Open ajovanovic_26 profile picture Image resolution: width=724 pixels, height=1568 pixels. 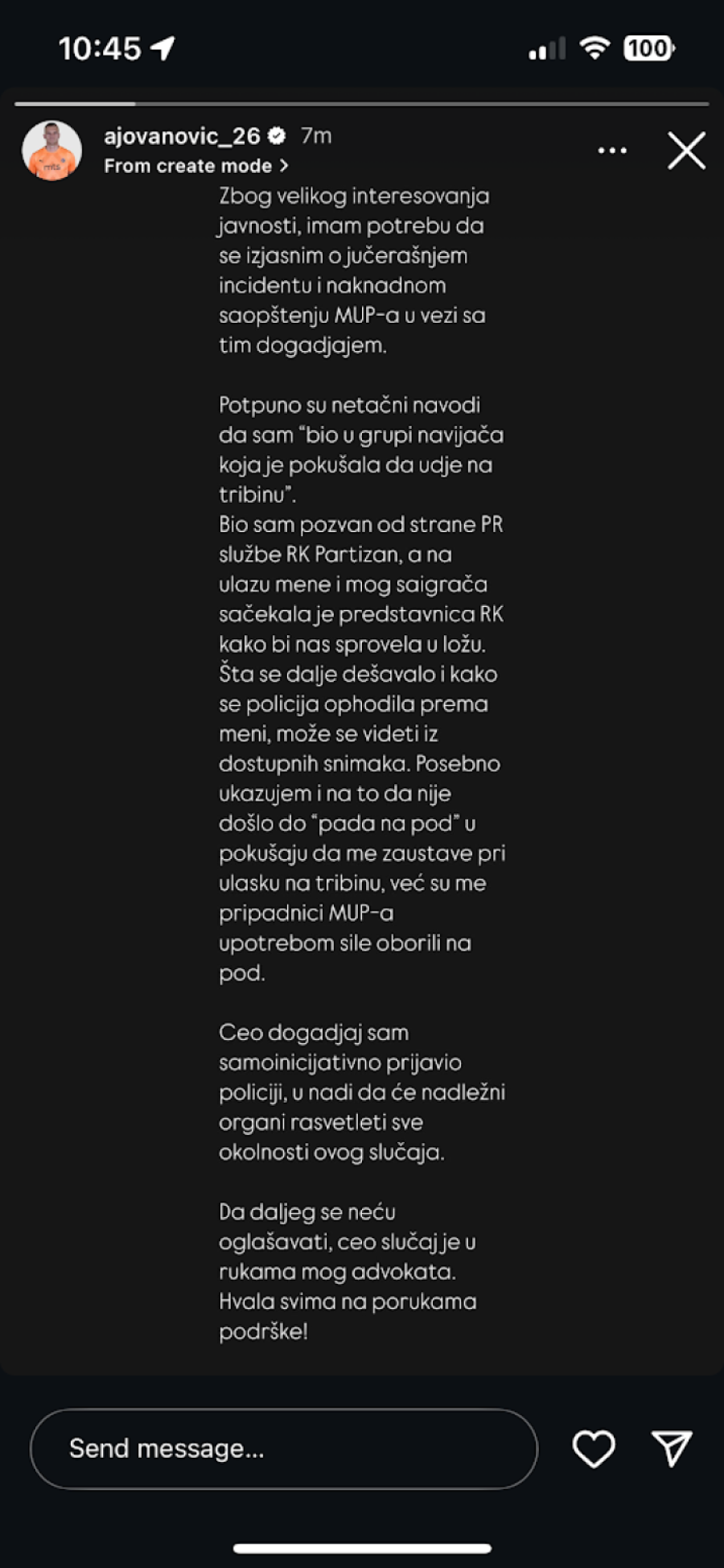click(51, 151)
